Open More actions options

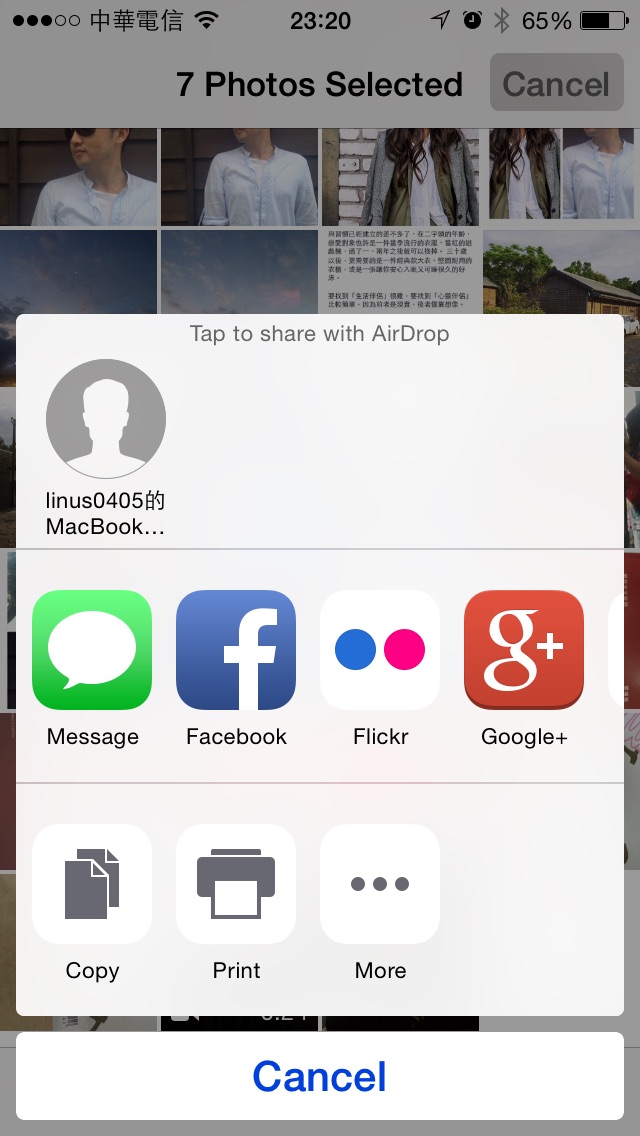(x=380, y=884)
